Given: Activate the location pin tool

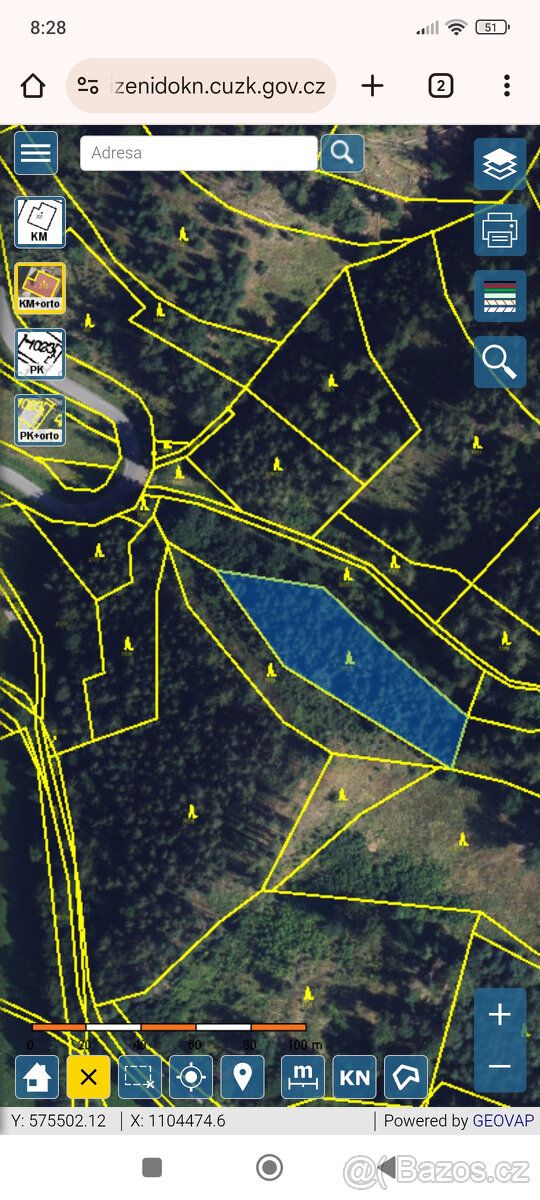Looking at the screenshot, I should [242, 1077].
